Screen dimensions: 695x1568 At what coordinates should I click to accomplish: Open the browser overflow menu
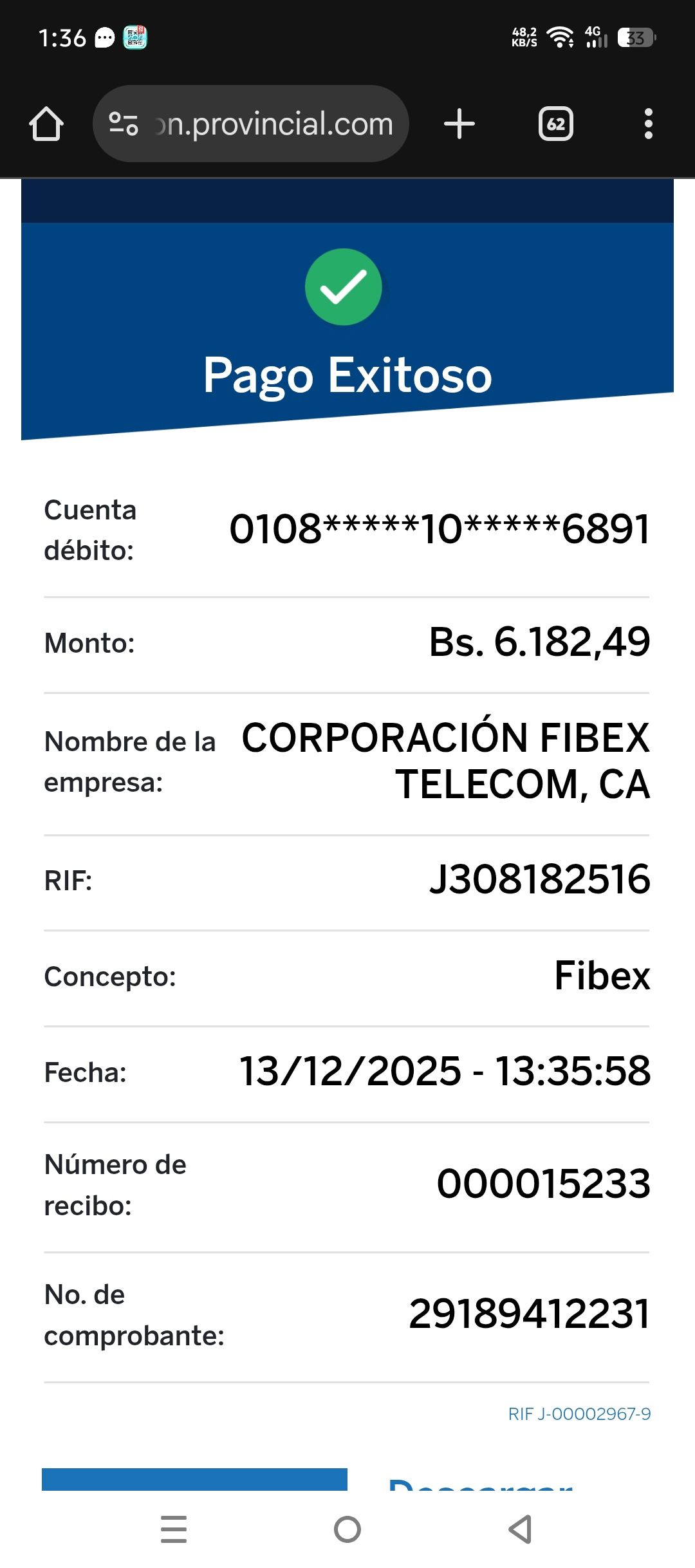click(x=648, y=124)
